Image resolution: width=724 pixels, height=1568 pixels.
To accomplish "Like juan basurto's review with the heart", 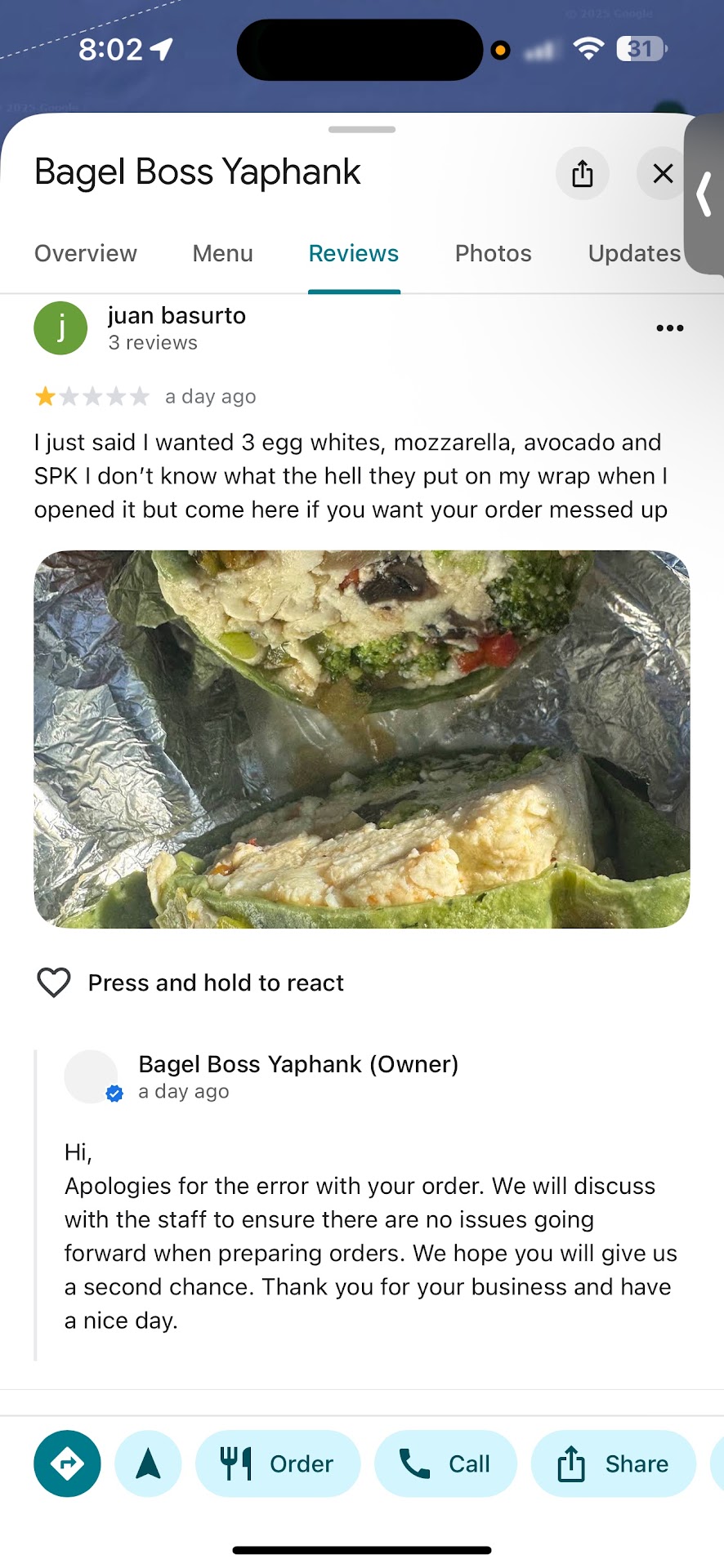I will (x=54, y=982).
